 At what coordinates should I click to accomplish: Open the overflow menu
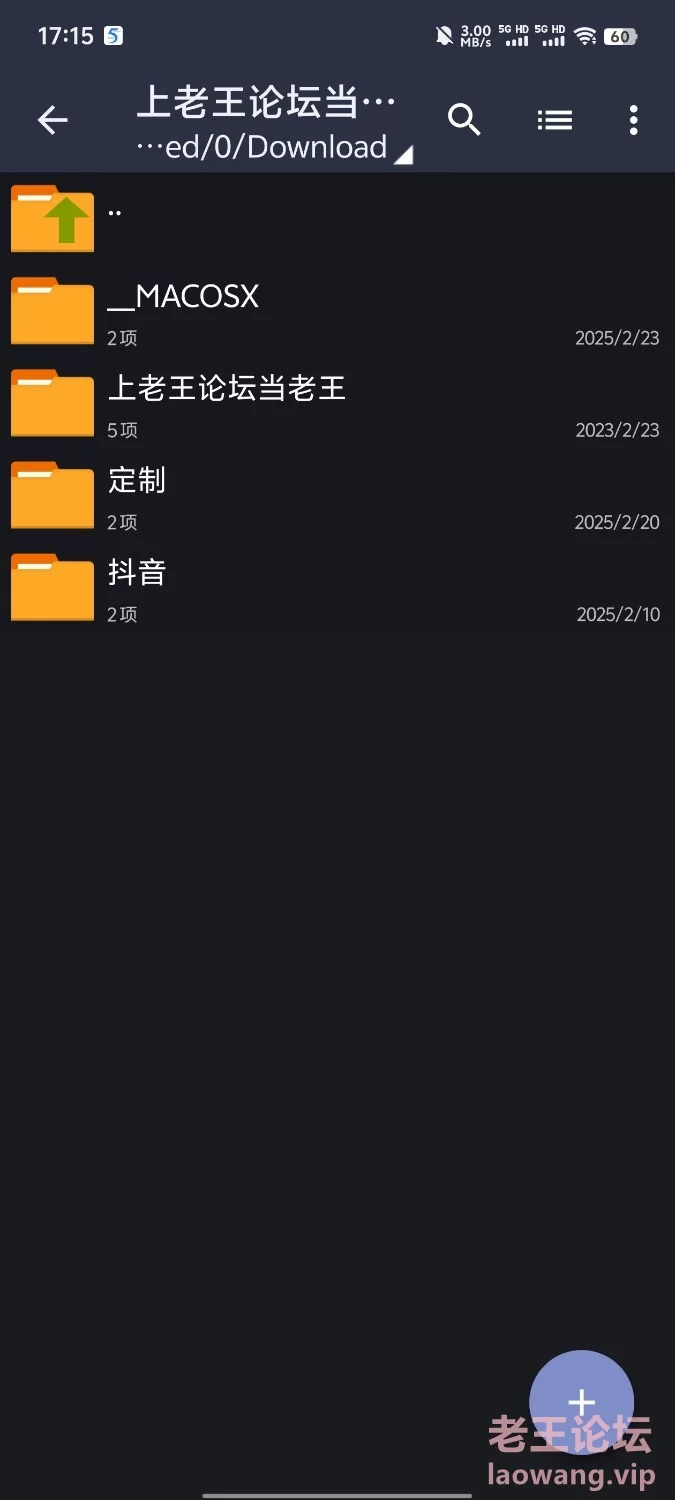click(x=633, y=121)
